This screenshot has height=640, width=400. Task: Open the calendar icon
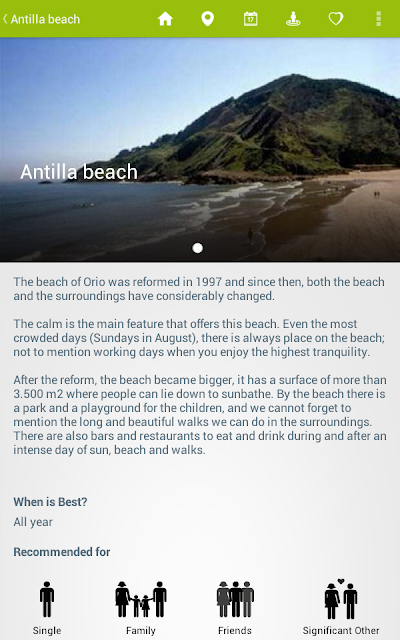click(251, 19)
